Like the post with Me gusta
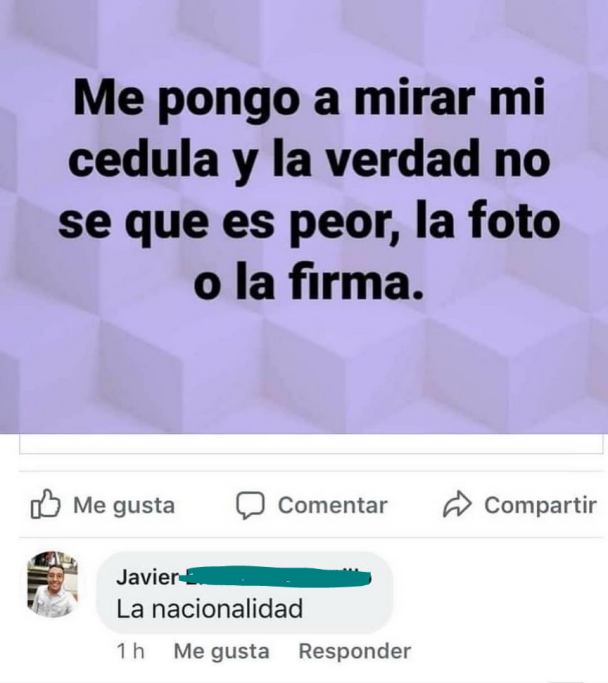Image resolution: width=608 pixels, height=683 pixels. [x=103, y=505]
